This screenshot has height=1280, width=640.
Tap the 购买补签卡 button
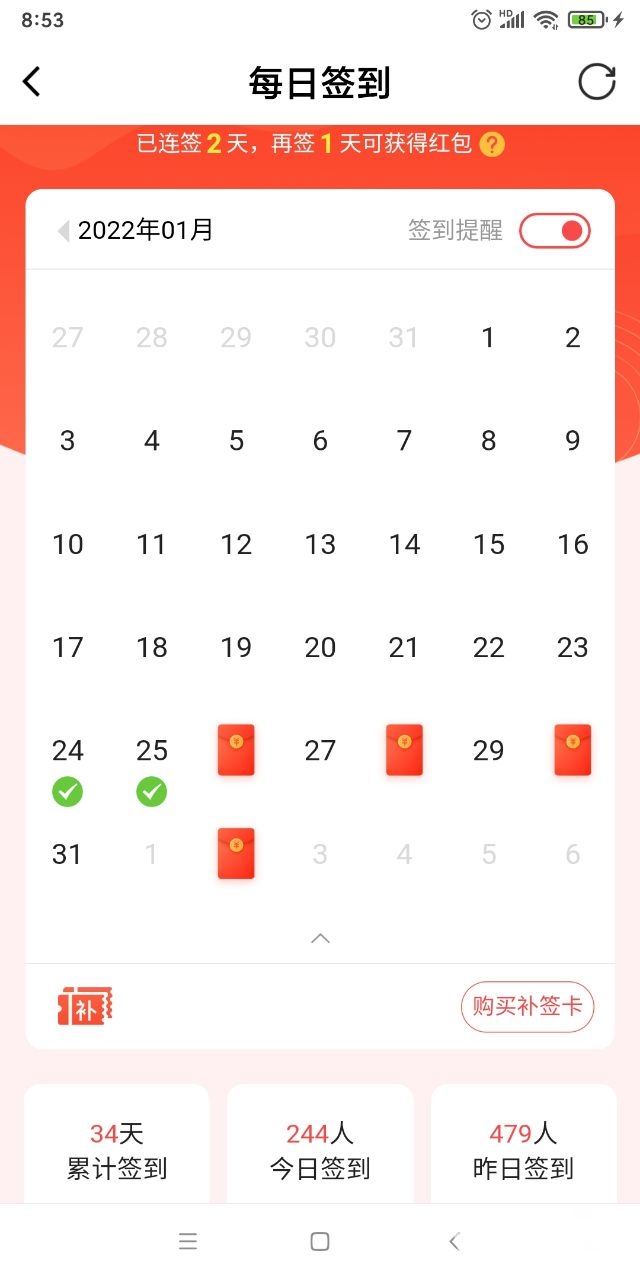(x=527, y=1006)
